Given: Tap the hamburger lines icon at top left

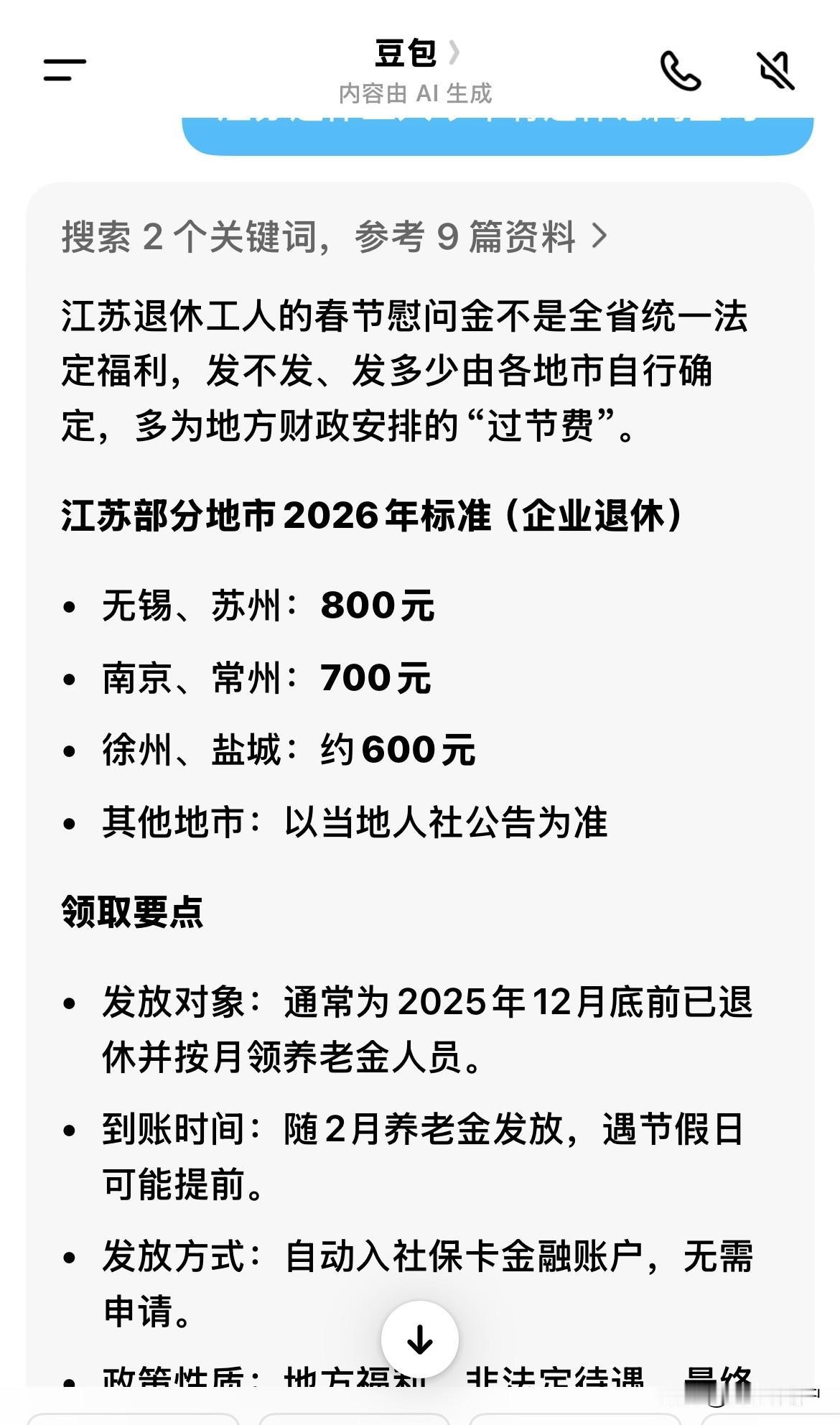Looking at the screenshot, I should coord(63,70).
